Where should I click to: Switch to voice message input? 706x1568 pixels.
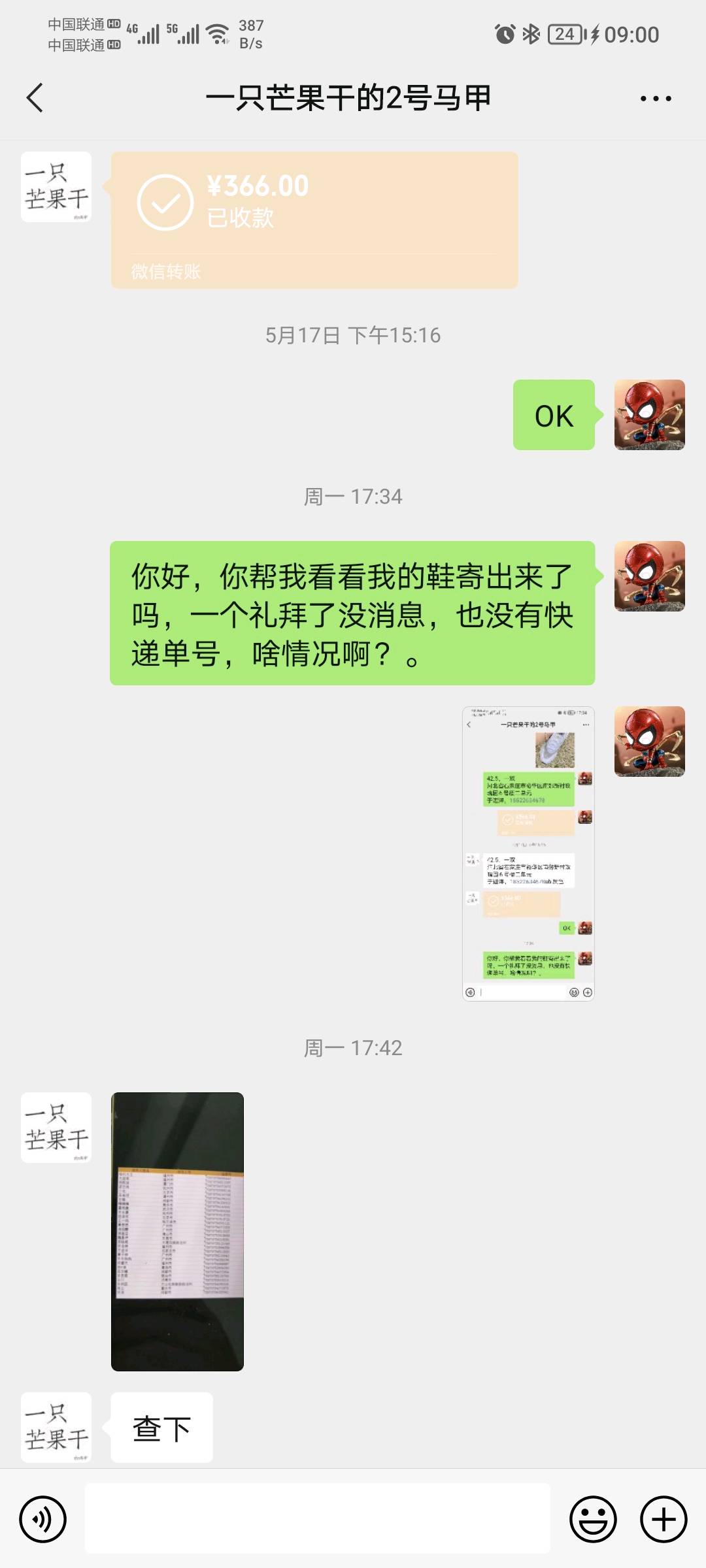tap(43, 1519)
